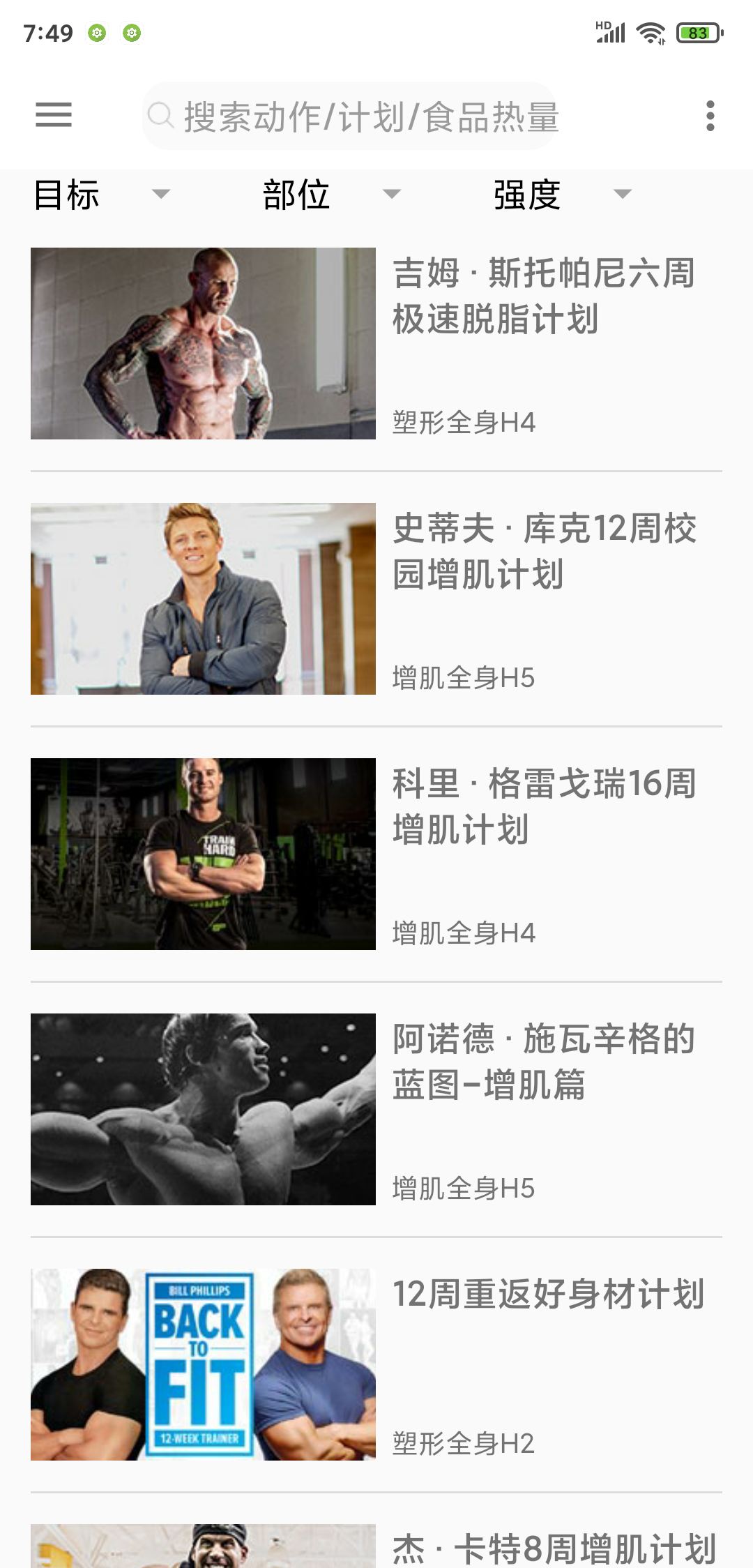Select 阿诺德·施瓦辛格的蓝图-增肌篇
Screen dimensions: 753x1568
point(376,1109)
